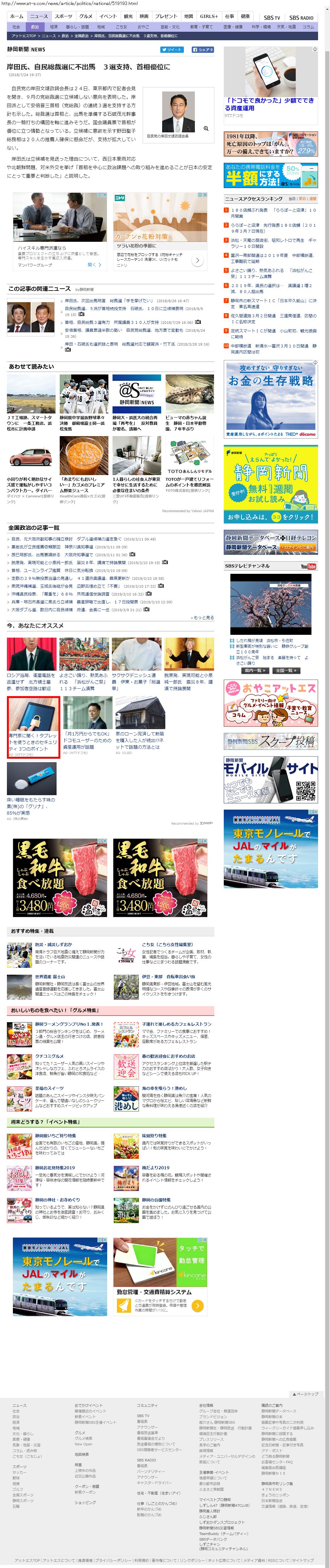This screenshot has height=1568, width=330.
Task: Open the SBS RADIO link
Action: click(301, 18)
